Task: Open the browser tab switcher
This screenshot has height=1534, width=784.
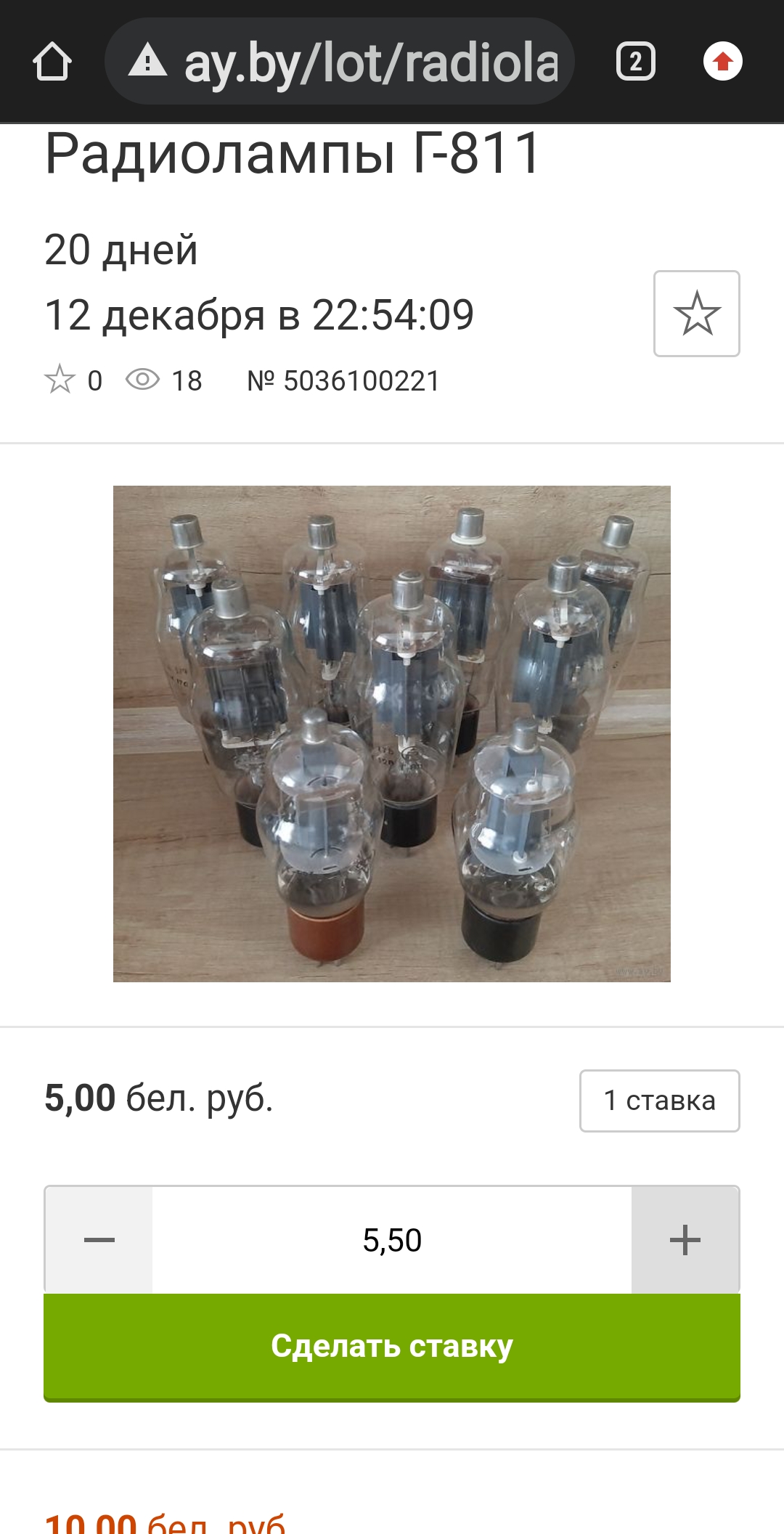Action: pos(636,62)
